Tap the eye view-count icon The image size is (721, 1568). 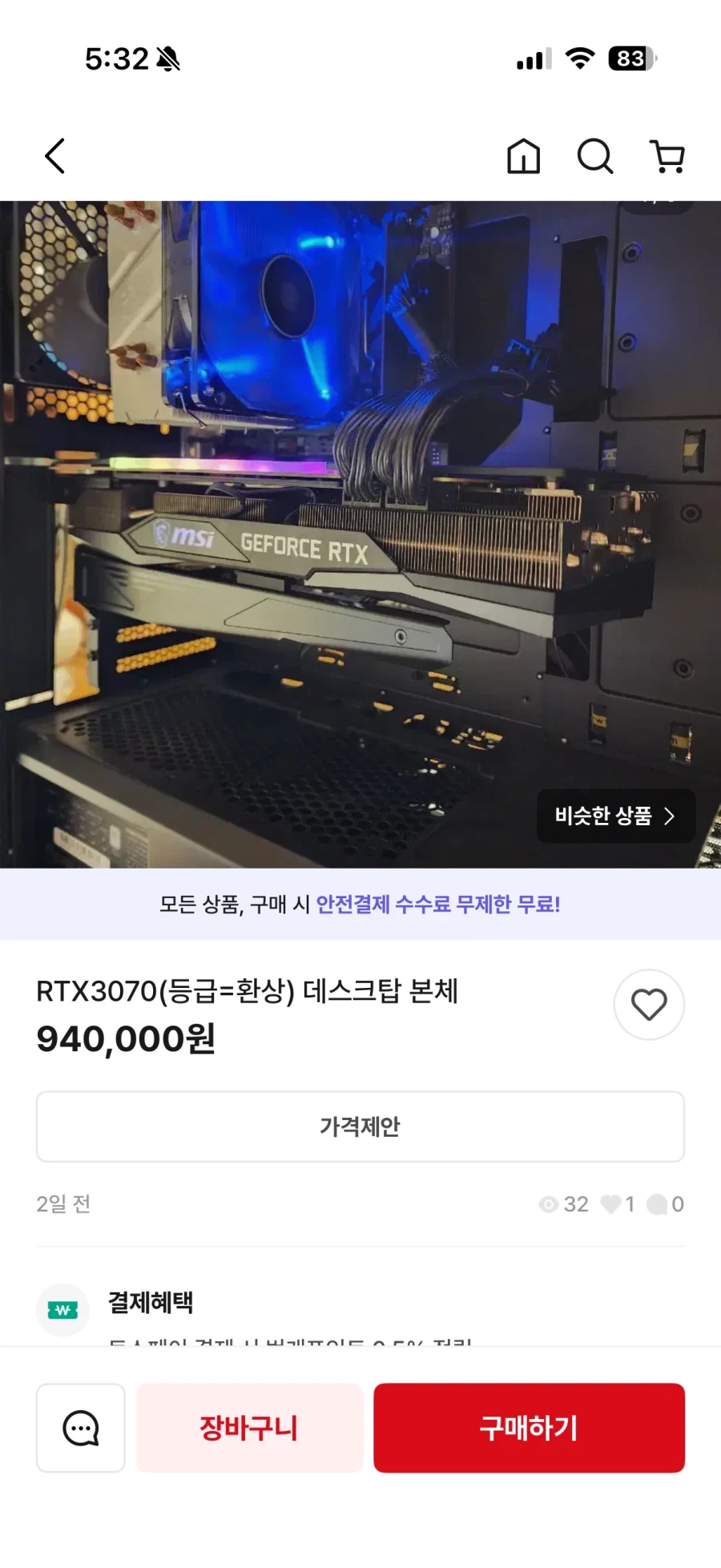point(550,1204)
